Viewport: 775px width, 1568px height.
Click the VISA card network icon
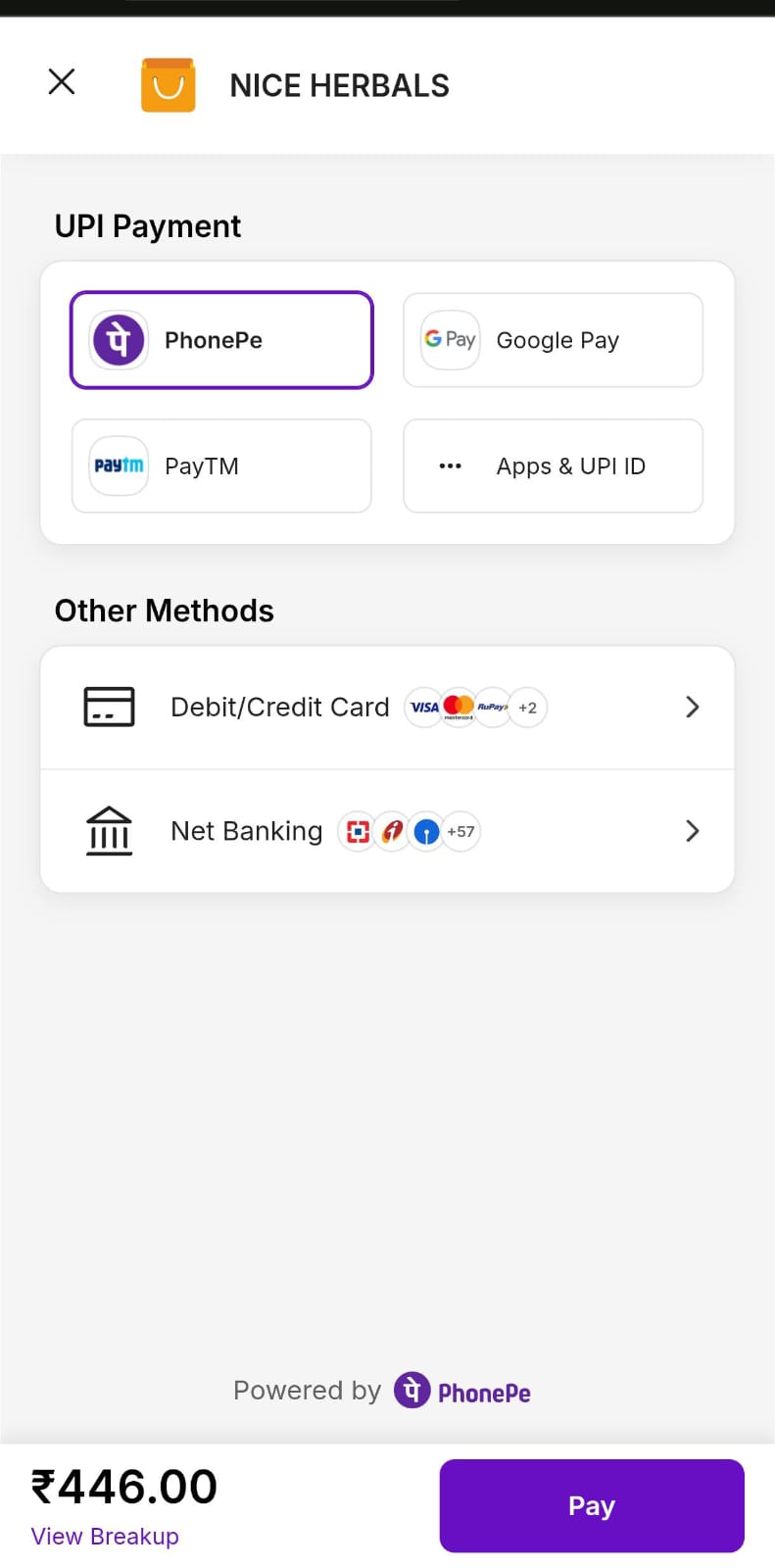424,707
